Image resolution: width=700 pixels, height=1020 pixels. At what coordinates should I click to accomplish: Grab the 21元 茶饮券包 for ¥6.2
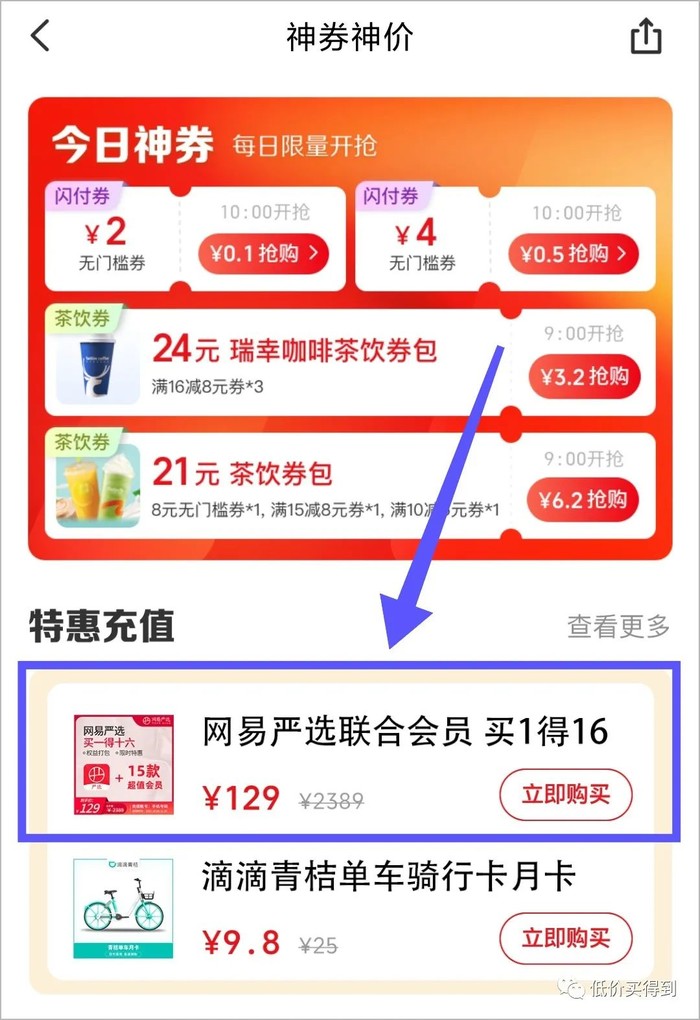[583, 499]
